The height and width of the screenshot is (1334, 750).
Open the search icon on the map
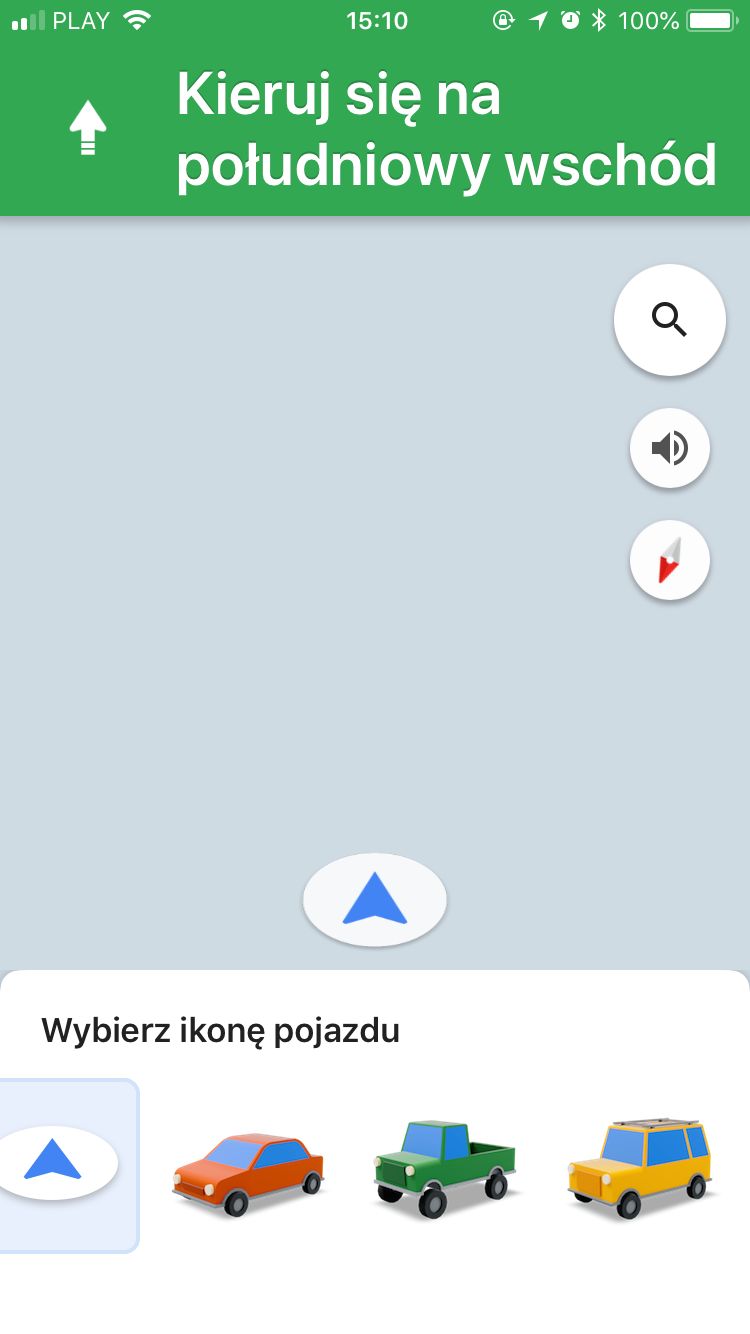tap(669, 319)
